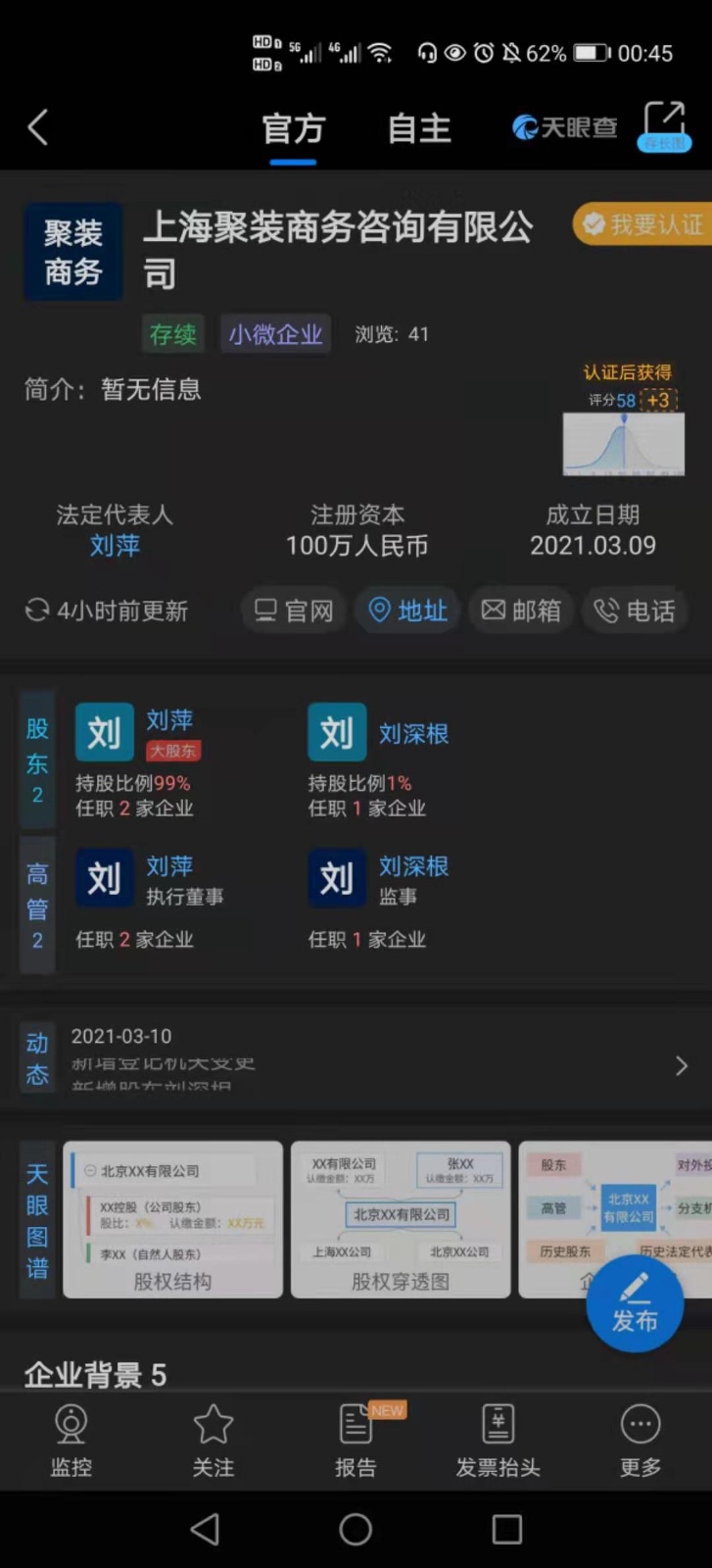Image resolution: width=712 pixels, height=1568 pixels.
Task: Open the 更多 menu
Action: [641, 1439]
